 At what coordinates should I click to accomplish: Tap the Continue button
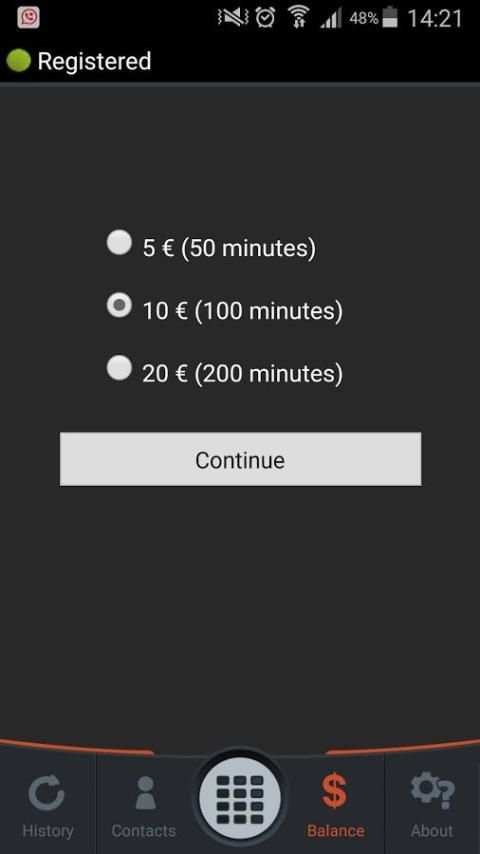coord(240,459)
